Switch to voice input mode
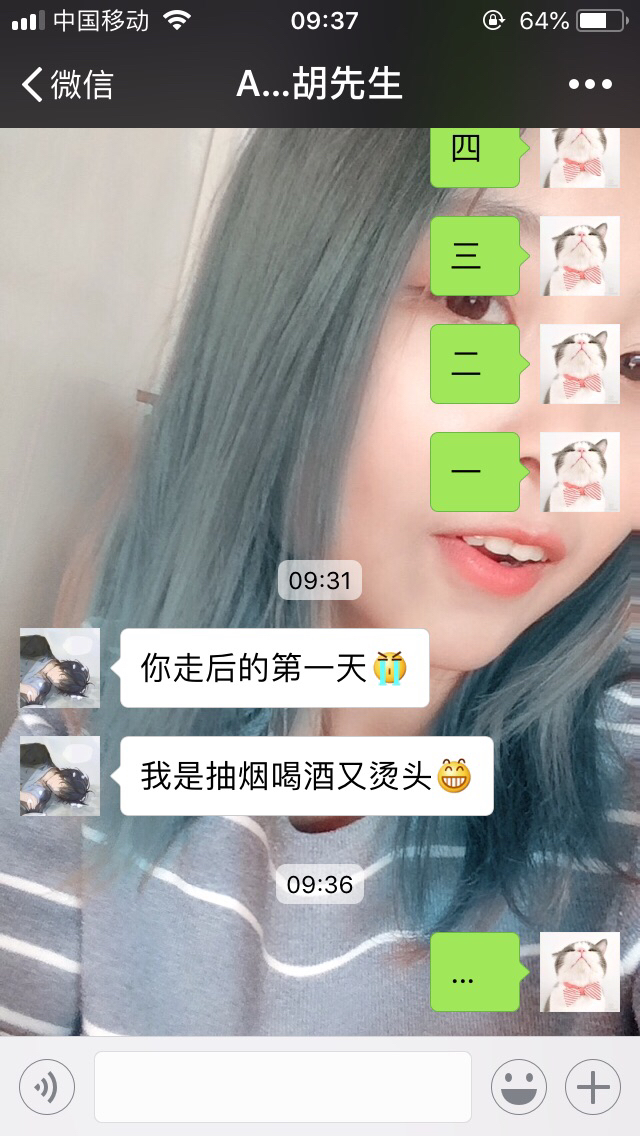640x1136 pixels. point(47,1086)
